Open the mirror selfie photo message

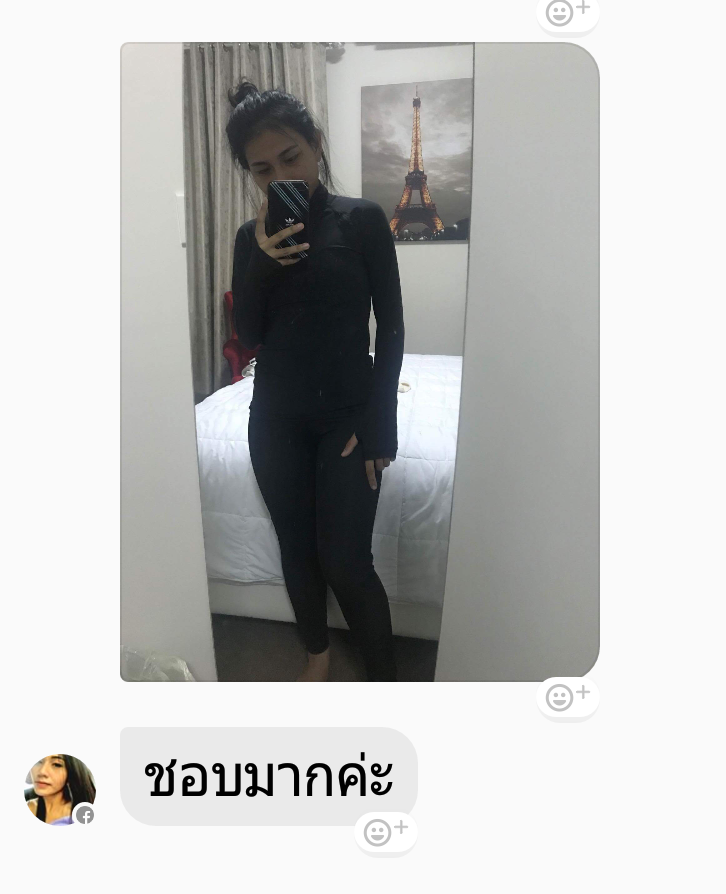[x=359, y=361]
